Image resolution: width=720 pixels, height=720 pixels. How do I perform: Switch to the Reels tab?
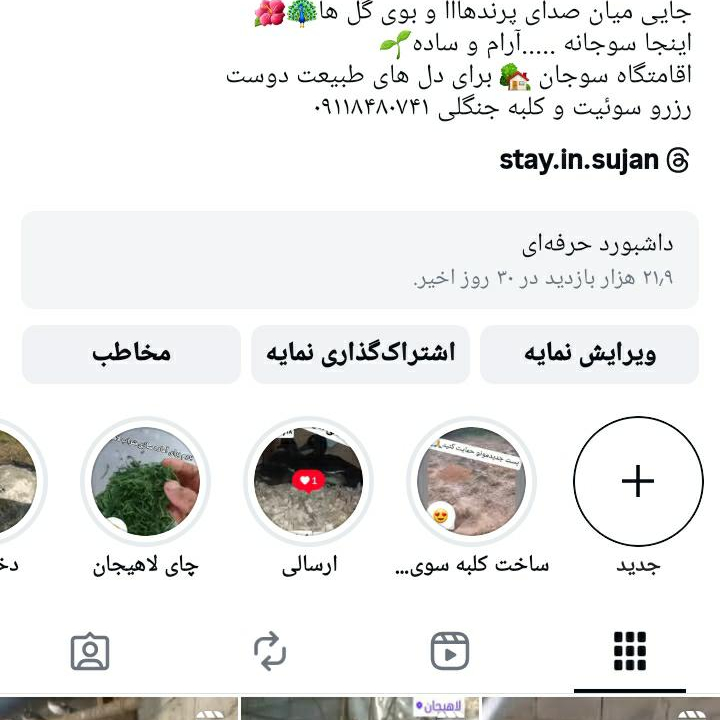click(450, 652)
